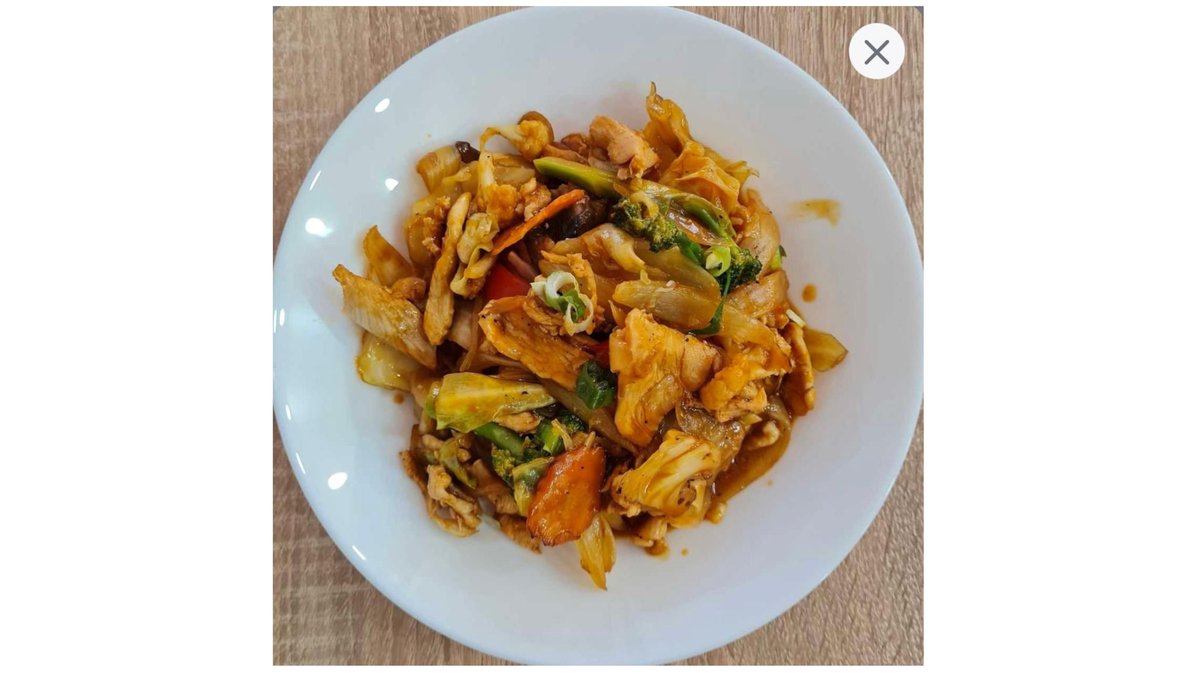The image size is (1200, 675).
Task: Close the food photo viewer
Action: (x=876, y=52)
